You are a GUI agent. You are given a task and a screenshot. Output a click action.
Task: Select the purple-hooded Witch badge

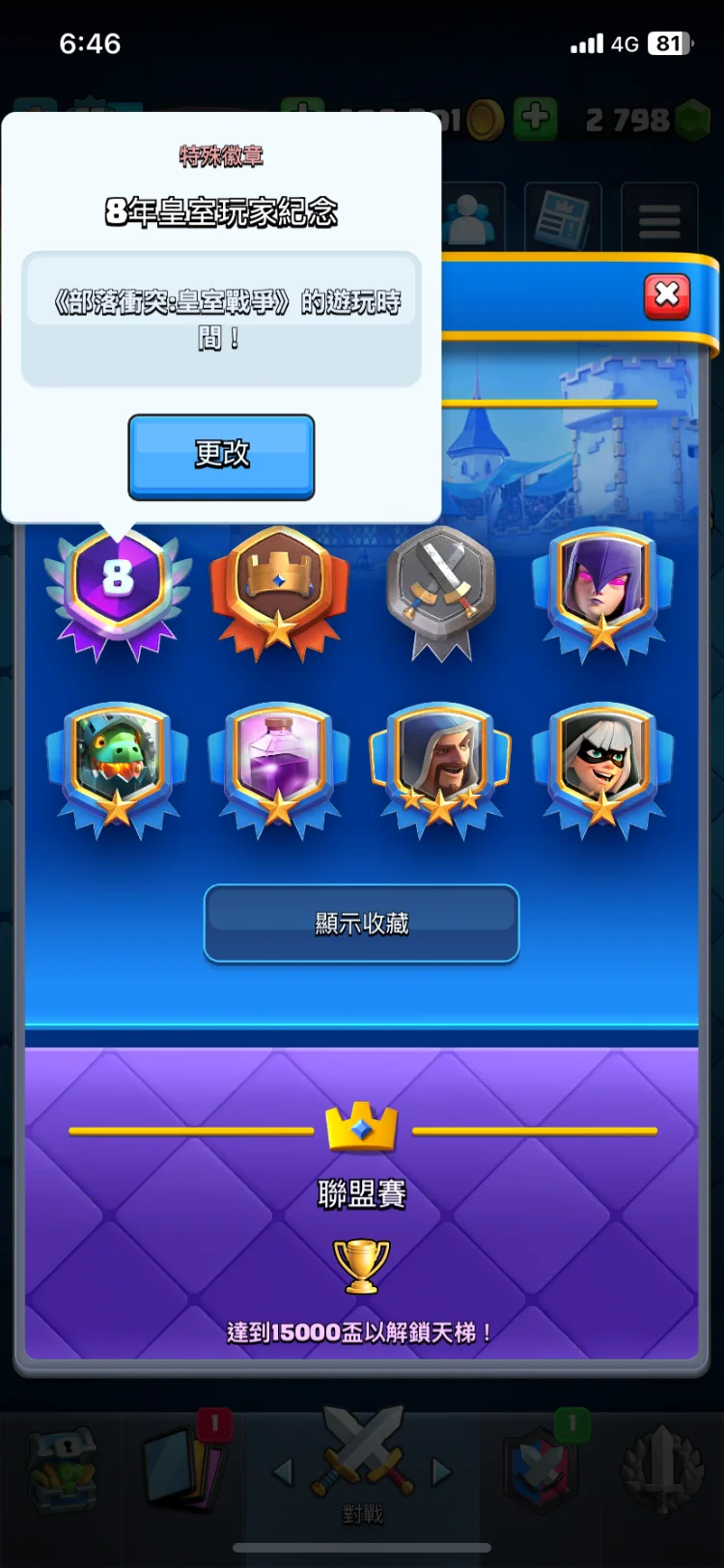[x=602, y=590]
